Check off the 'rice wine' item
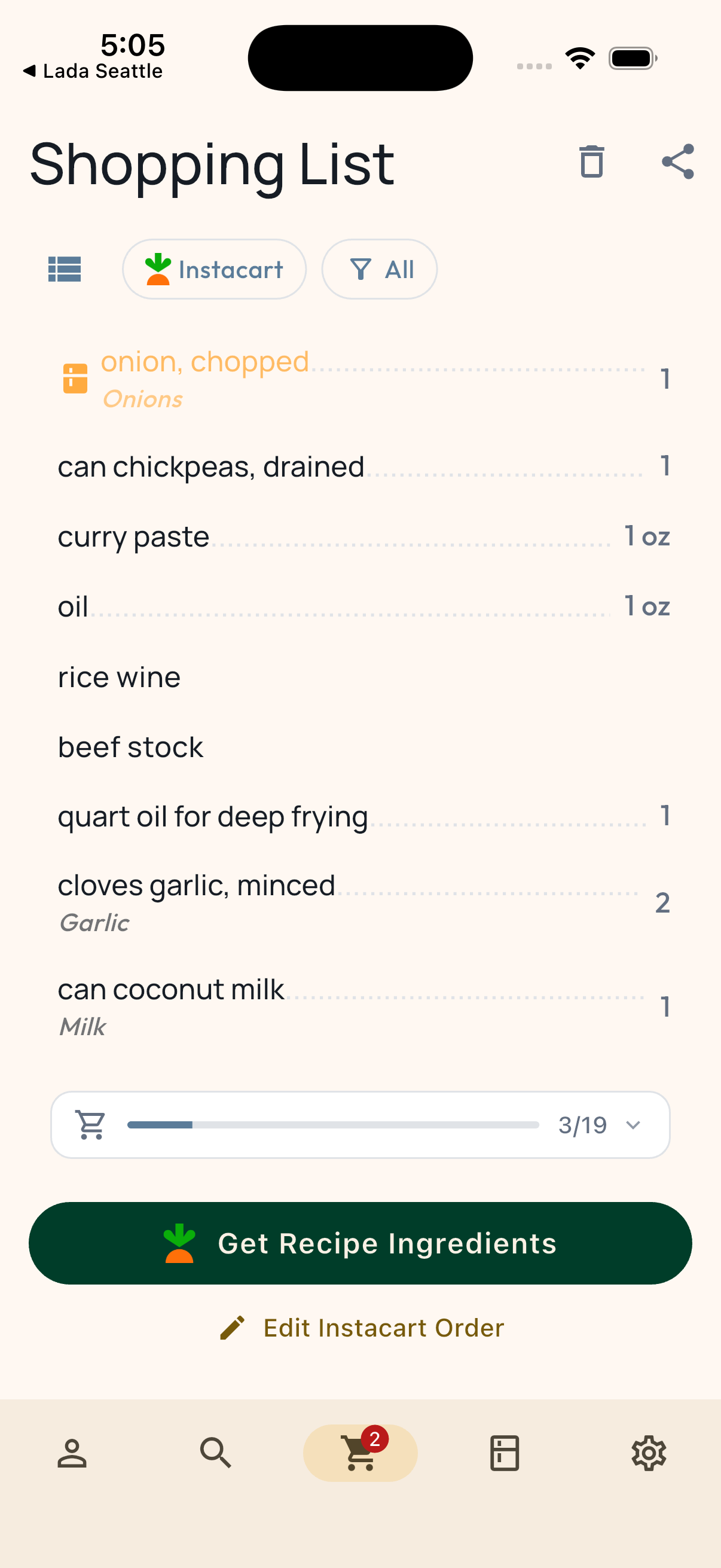The width and height of the screenshot is (721, 1568). [x=119, y=676]
